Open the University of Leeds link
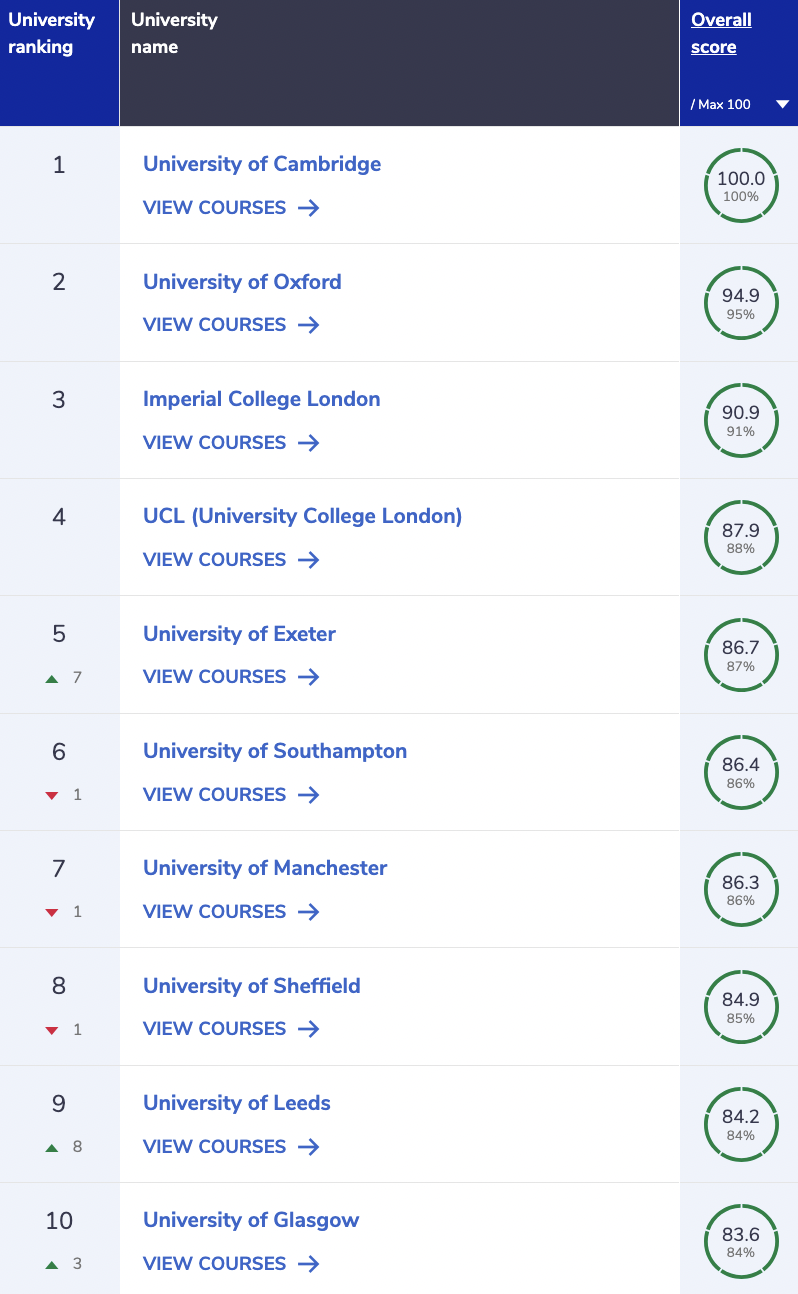 pos(237,1103)
